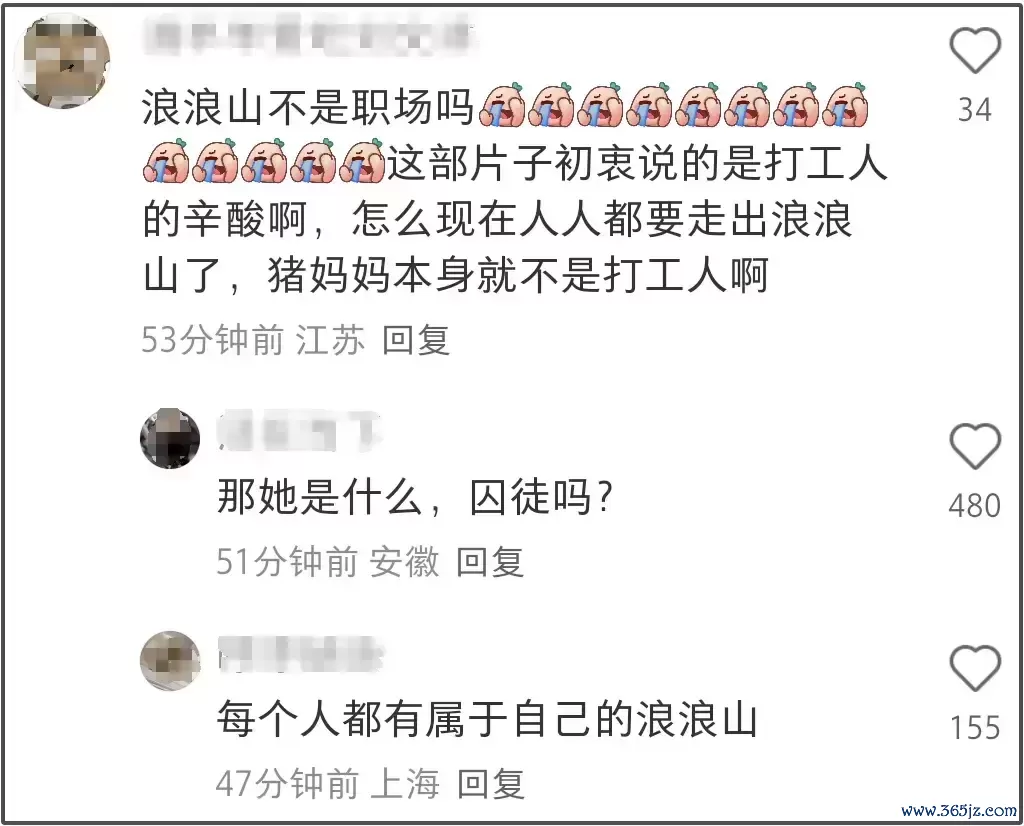Like the Jiangsu comment about 浪浪山不是职场吗

click(974, 51)
